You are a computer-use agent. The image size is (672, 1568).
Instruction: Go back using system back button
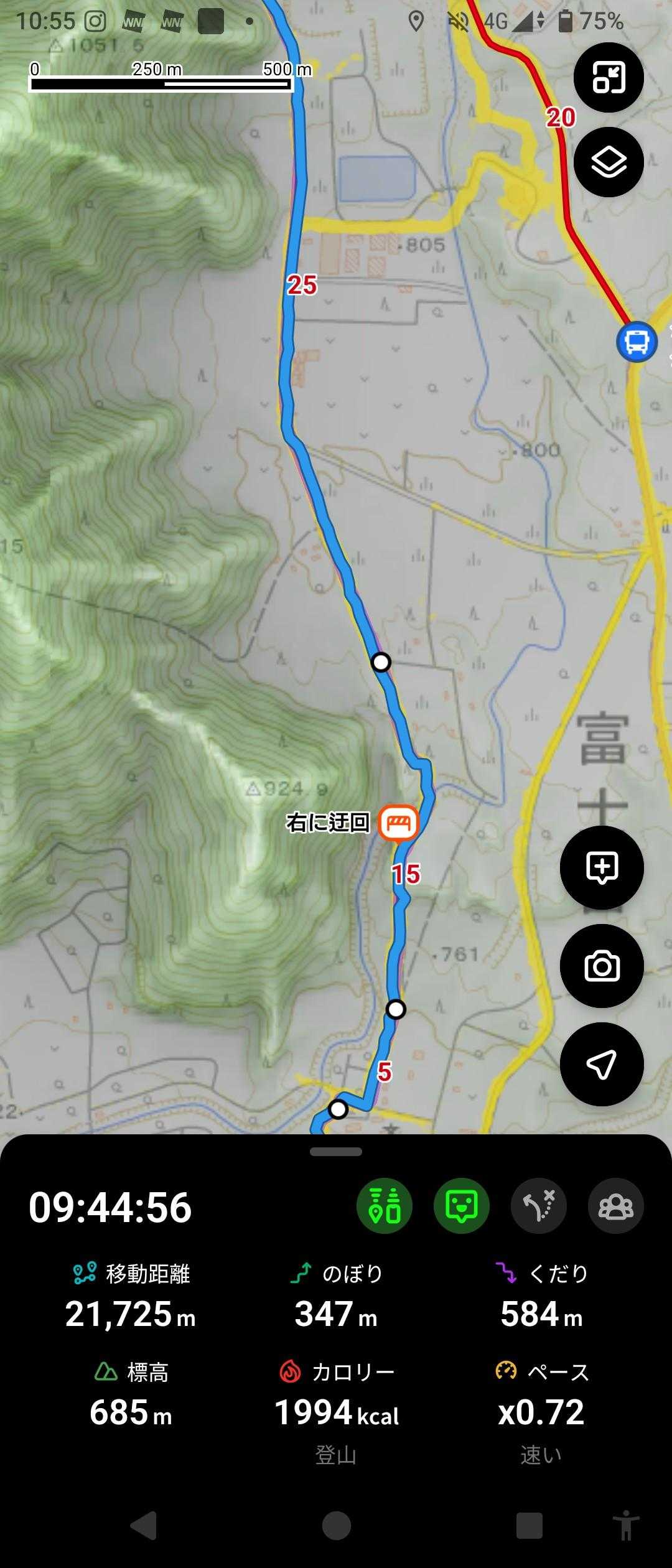[x=144, y=1526]
